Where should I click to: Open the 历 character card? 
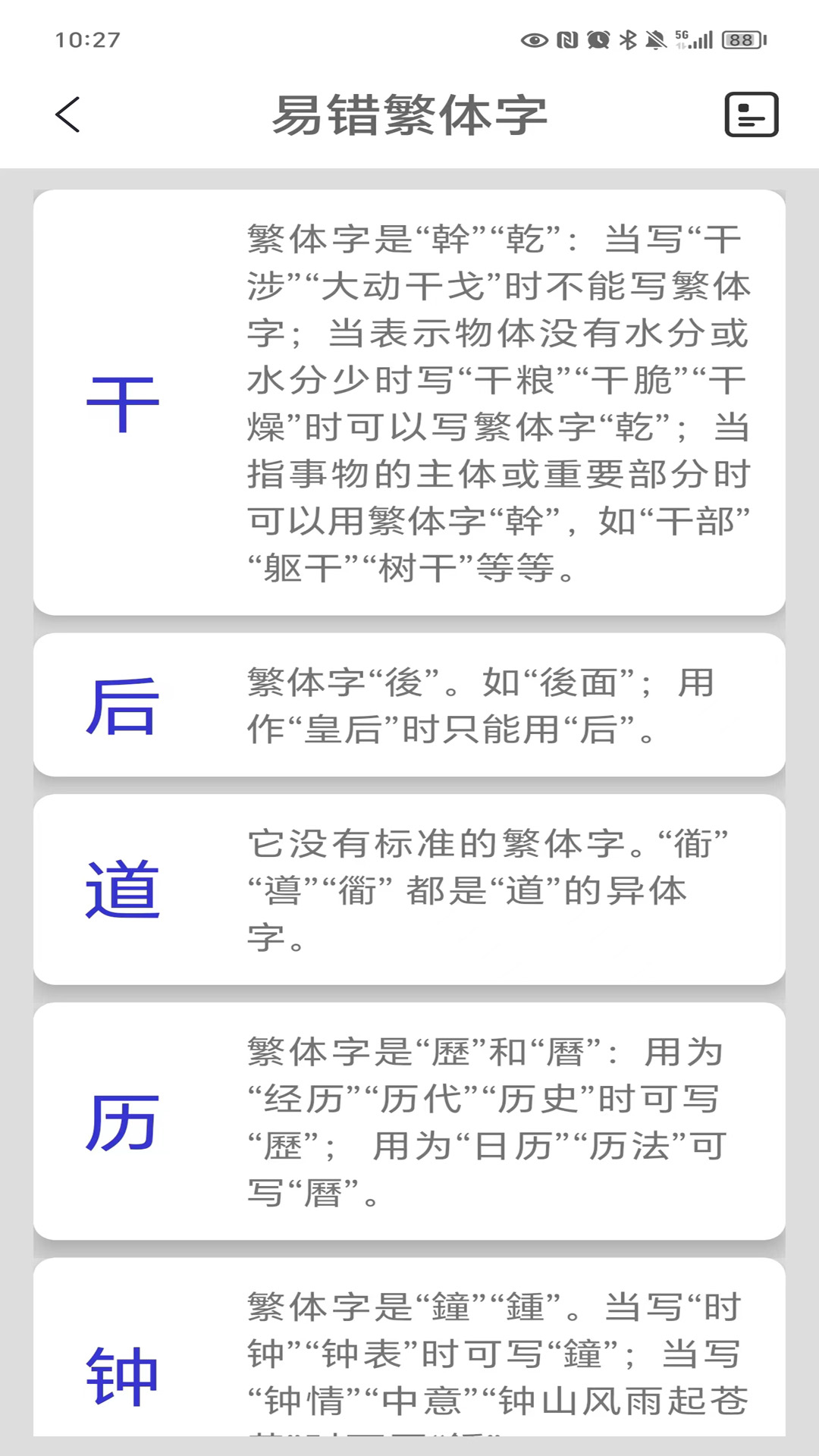(x=124, y=1126)
